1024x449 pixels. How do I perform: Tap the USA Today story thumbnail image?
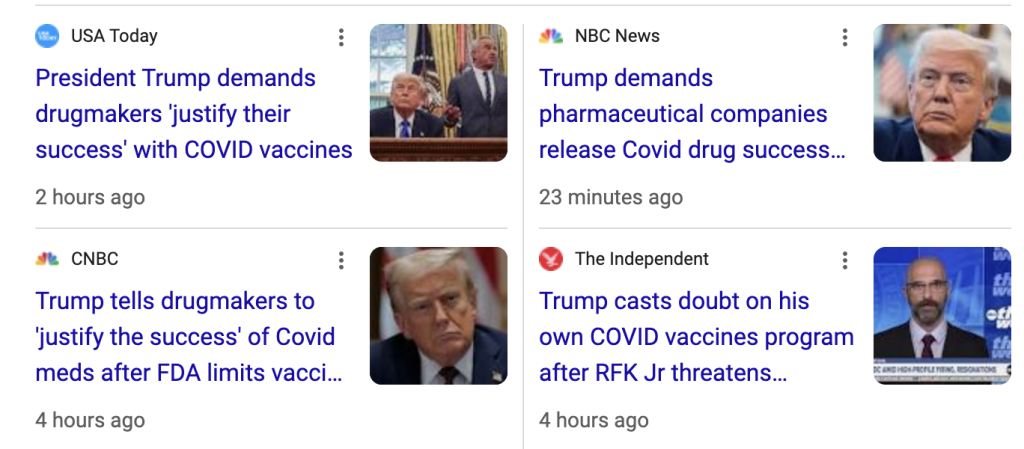point(438,93)
